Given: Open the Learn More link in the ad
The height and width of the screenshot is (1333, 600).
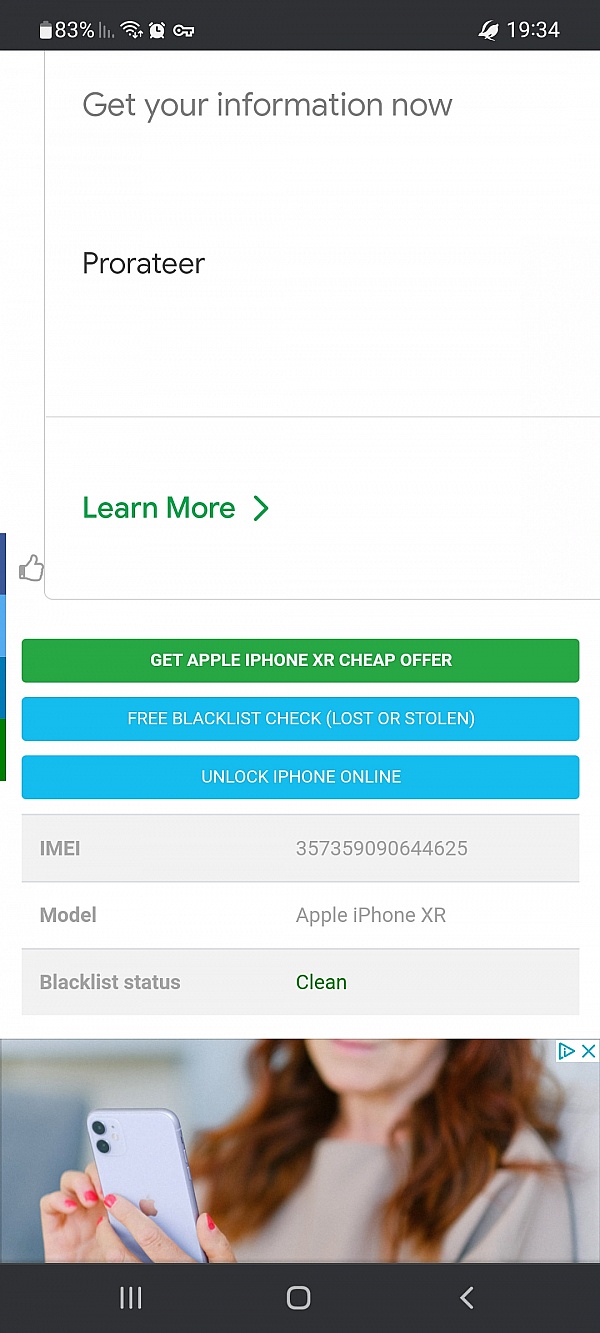Looking at the screenshot, I should pos(176,508).
